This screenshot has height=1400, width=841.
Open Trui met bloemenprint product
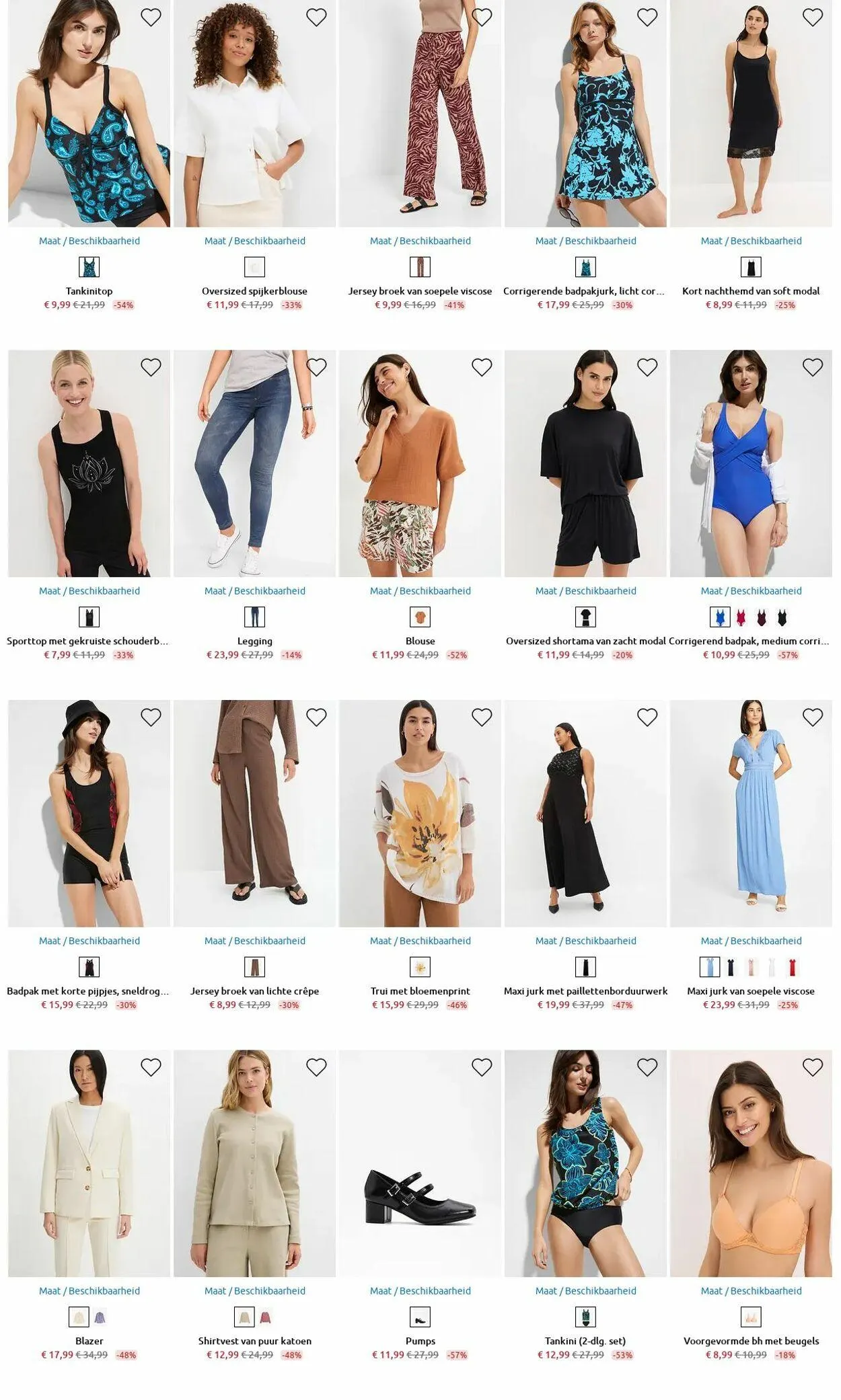(420, 814)
